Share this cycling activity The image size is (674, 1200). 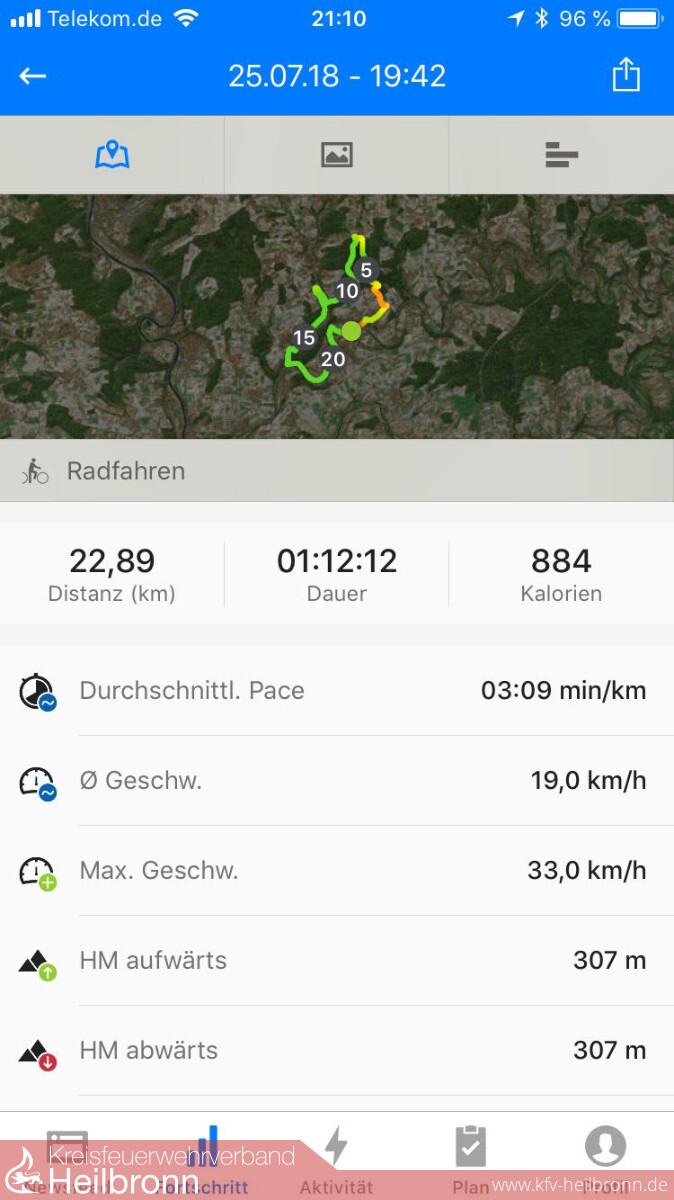pyautogui.click(x=626, y=76)
